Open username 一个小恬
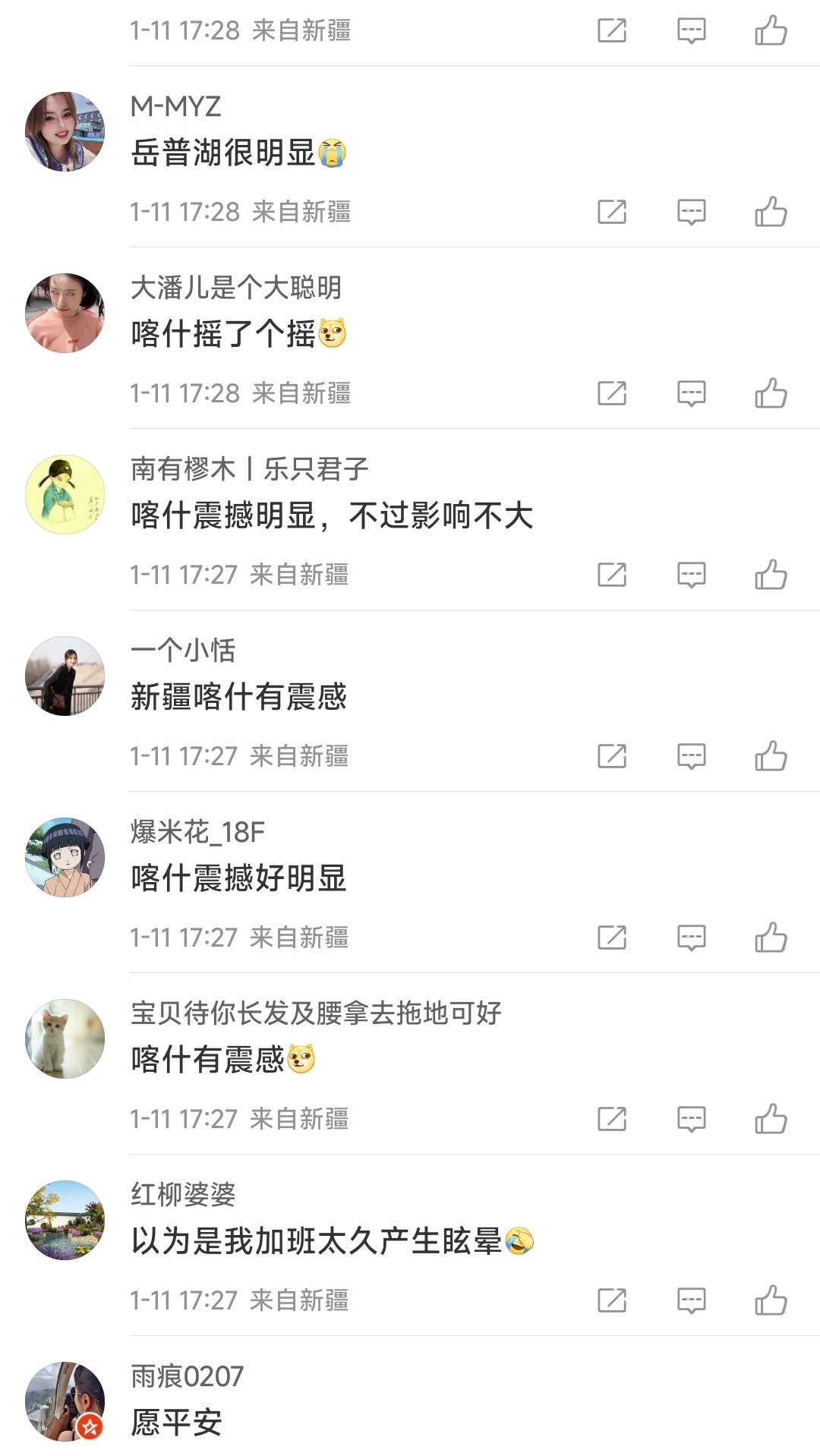The width and height of the screenshot is (820, 1456). click(183, 651)
